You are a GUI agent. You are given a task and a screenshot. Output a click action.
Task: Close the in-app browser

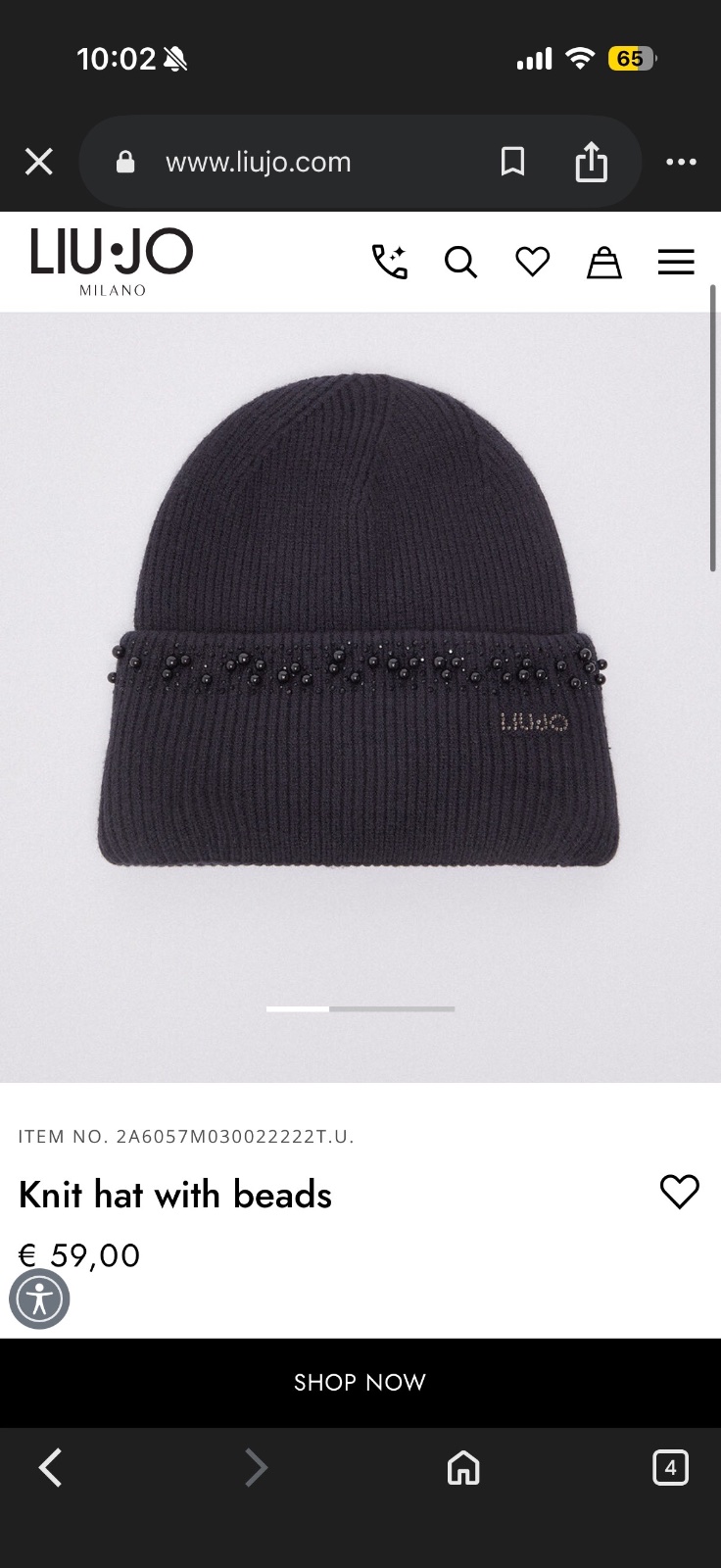[39, 162]
